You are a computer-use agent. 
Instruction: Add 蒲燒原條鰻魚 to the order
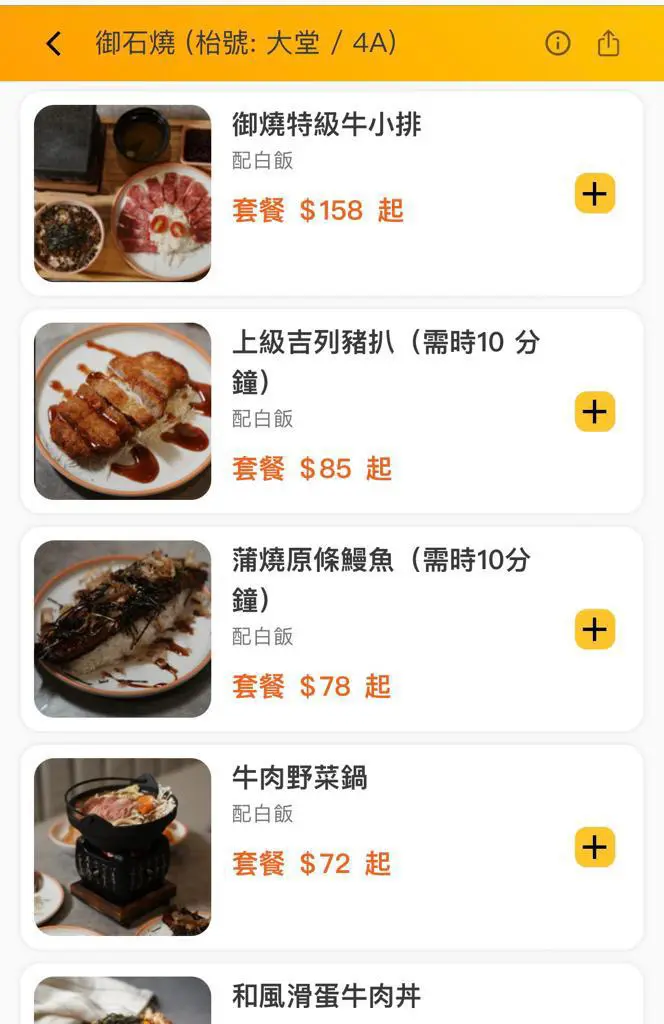594,629
